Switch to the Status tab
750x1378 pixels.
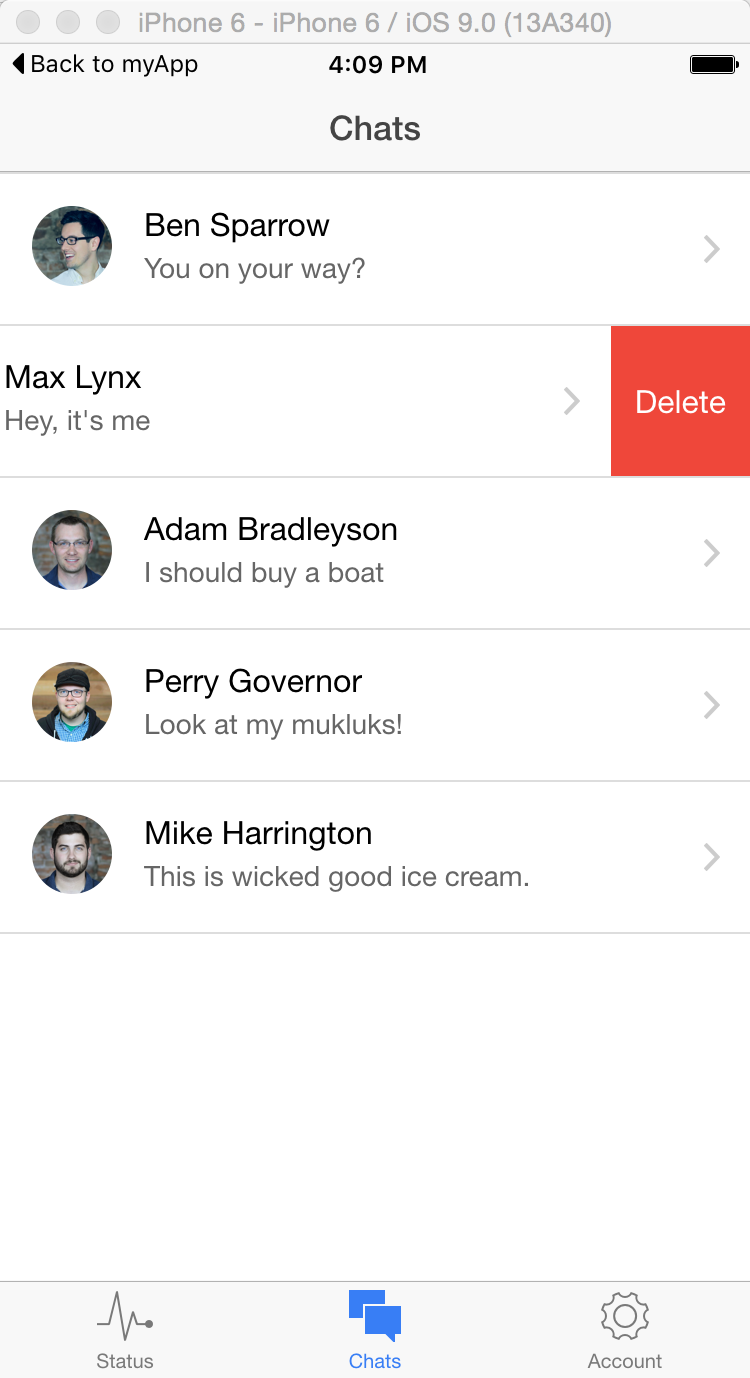pos(125,1330)
